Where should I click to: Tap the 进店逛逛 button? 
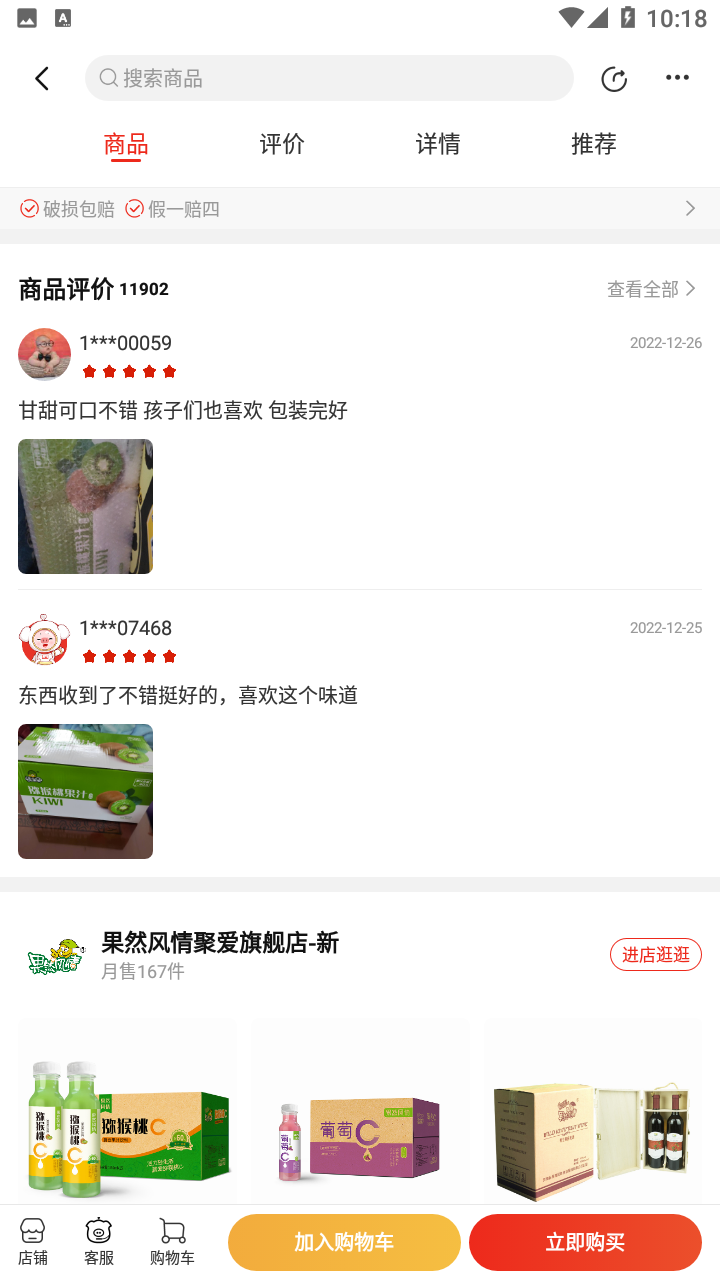tap(655, 955)
